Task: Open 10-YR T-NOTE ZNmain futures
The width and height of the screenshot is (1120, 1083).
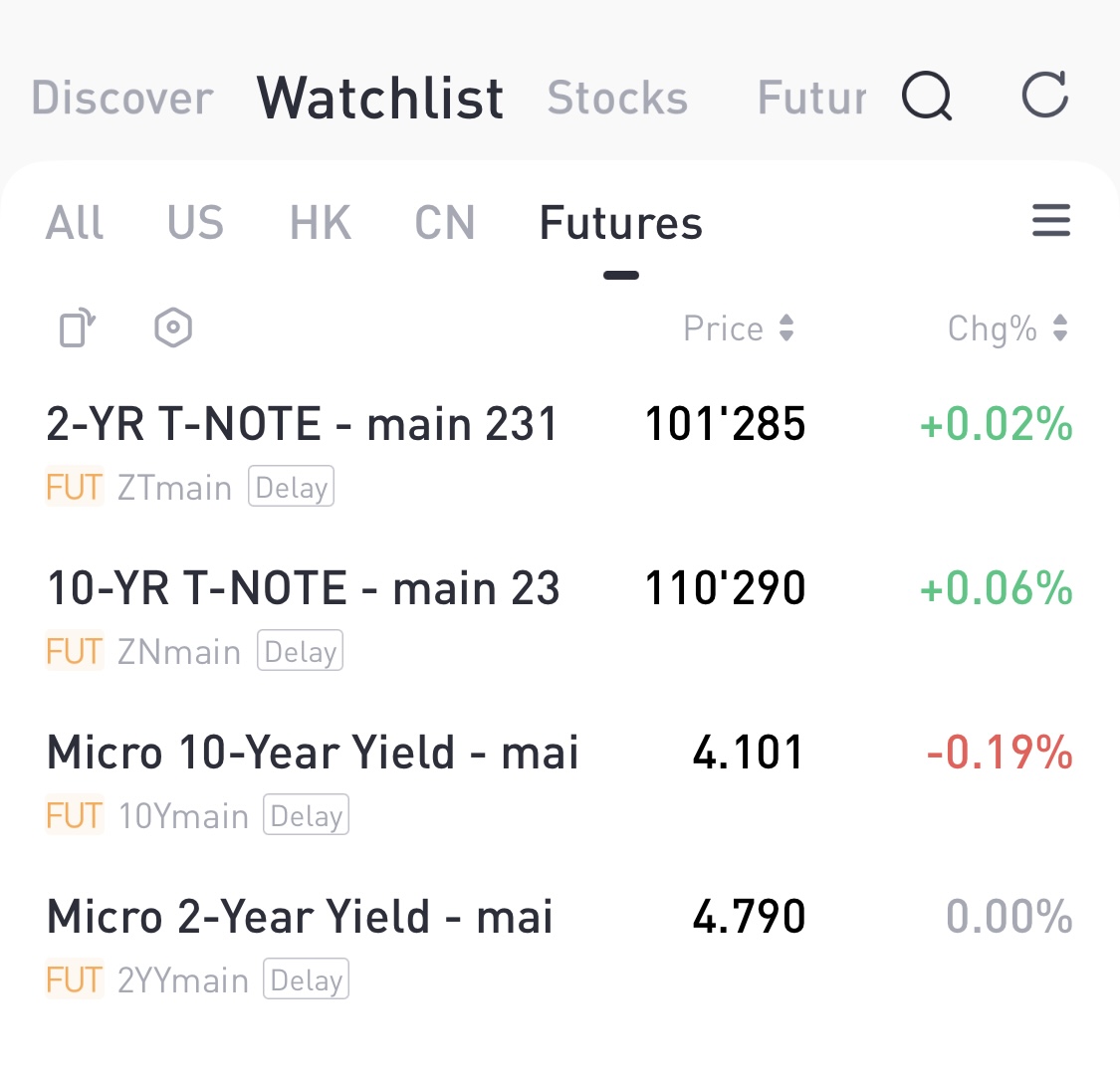Action: click(x=302, y=614)
